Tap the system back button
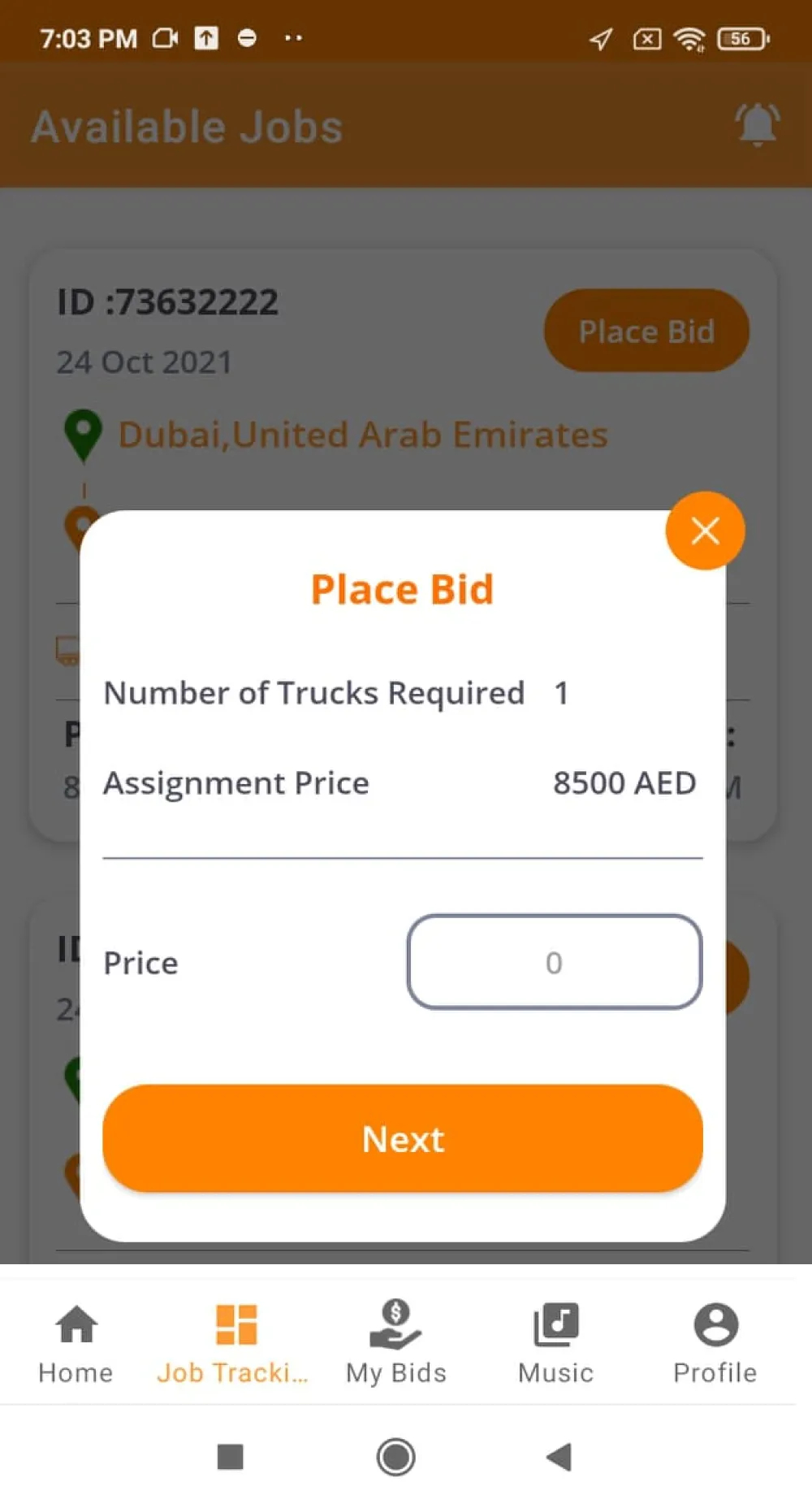The width and height of the screenshot is (812, 1508). (x=559, y=1457)
